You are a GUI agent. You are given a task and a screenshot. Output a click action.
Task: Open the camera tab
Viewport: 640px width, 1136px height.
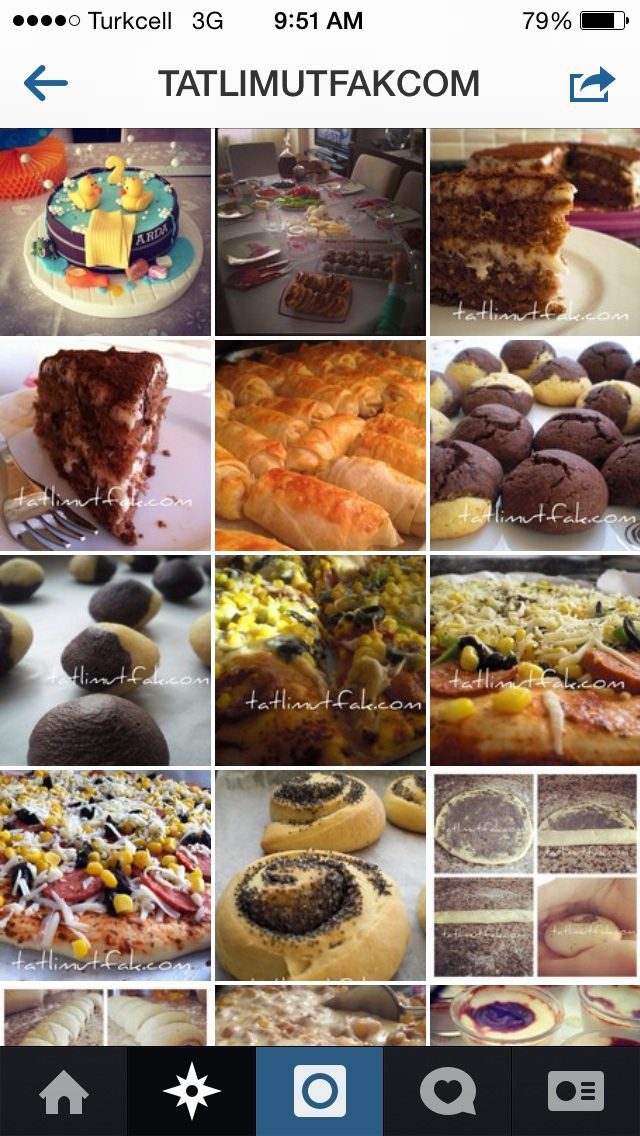tap(320, 1091)
